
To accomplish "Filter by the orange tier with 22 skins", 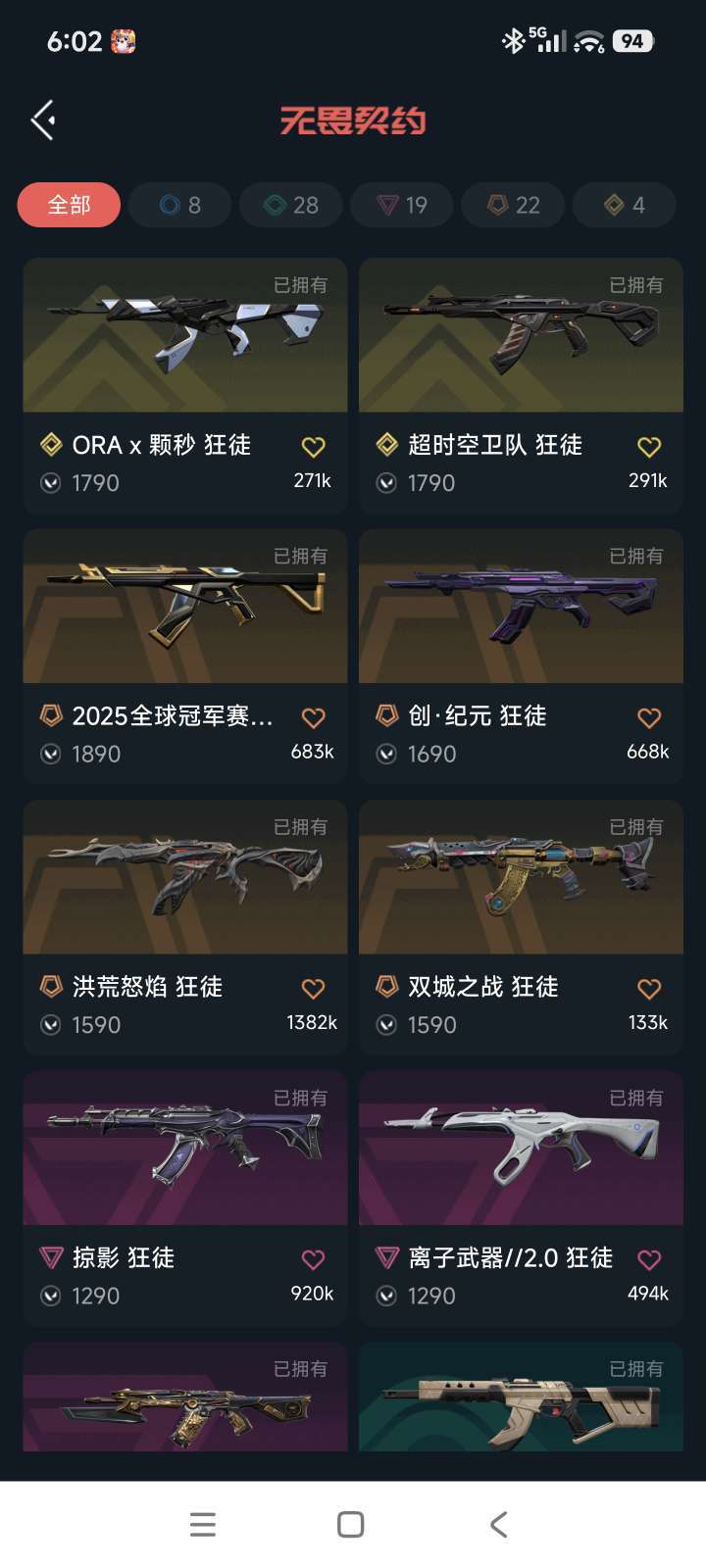I will pos(514,205).
